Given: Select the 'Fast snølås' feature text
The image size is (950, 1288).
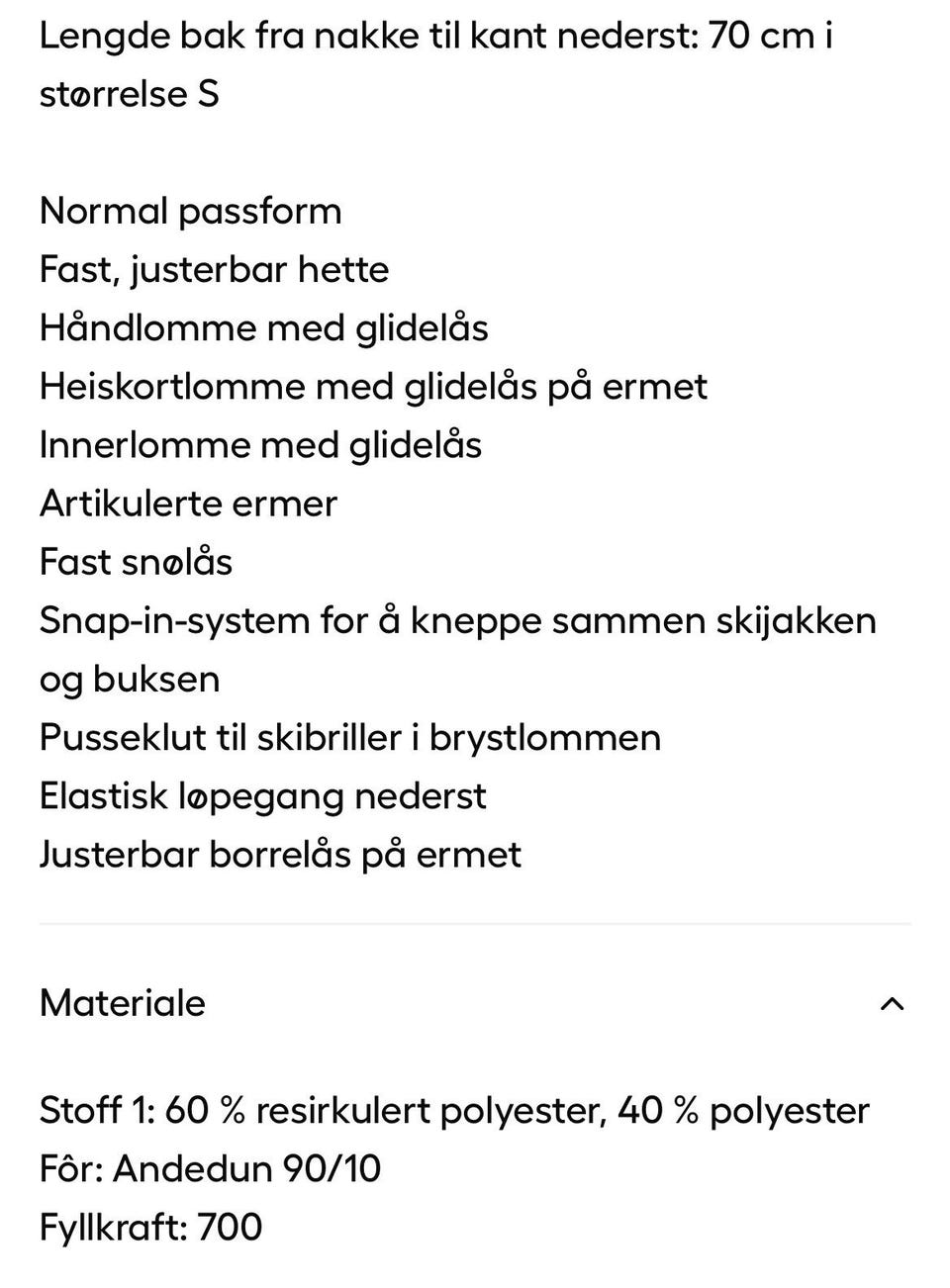Looking at the screenshot, I should 136,561.
